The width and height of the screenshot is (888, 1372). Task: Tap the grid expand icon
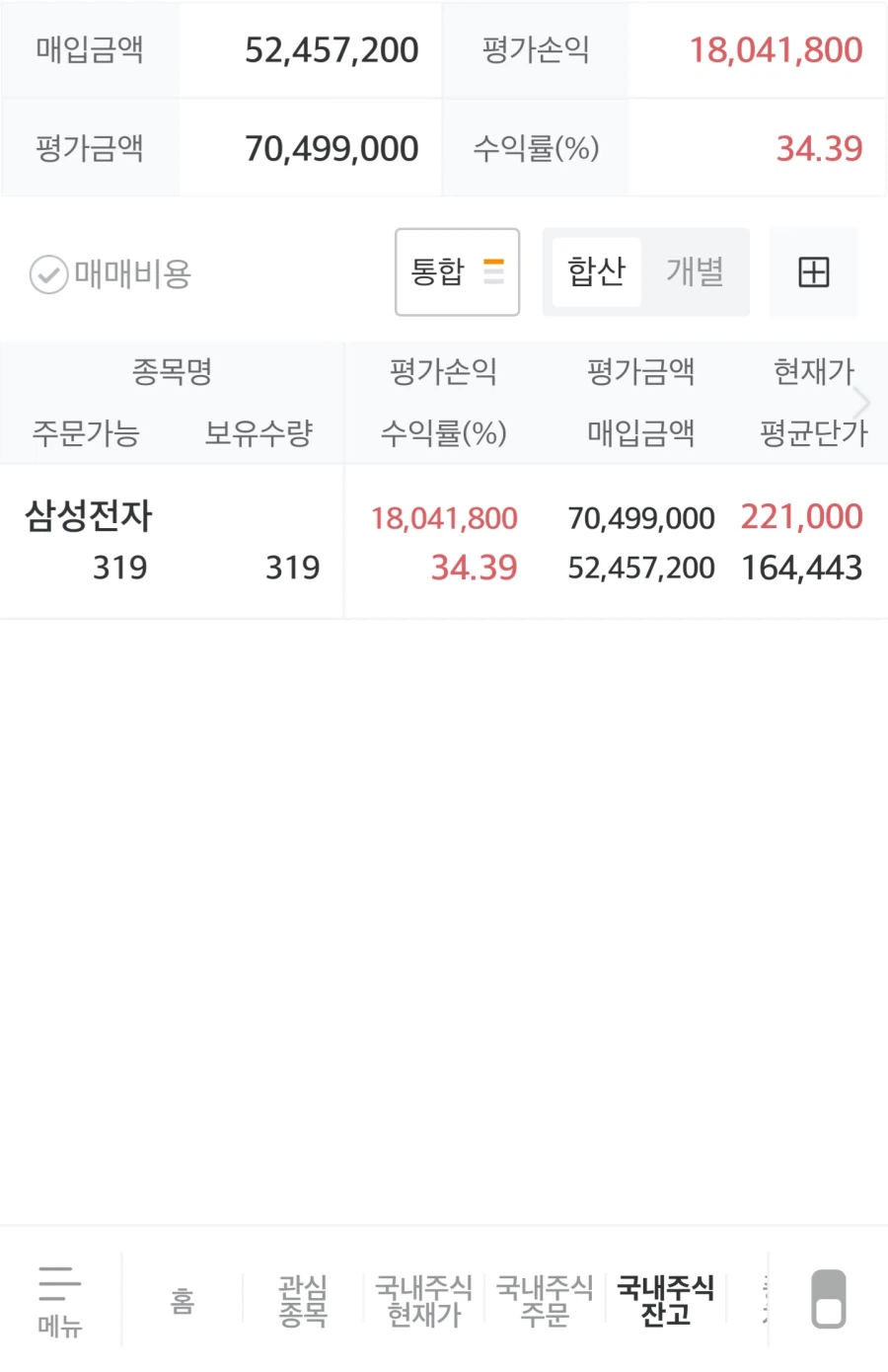(813, 272)
